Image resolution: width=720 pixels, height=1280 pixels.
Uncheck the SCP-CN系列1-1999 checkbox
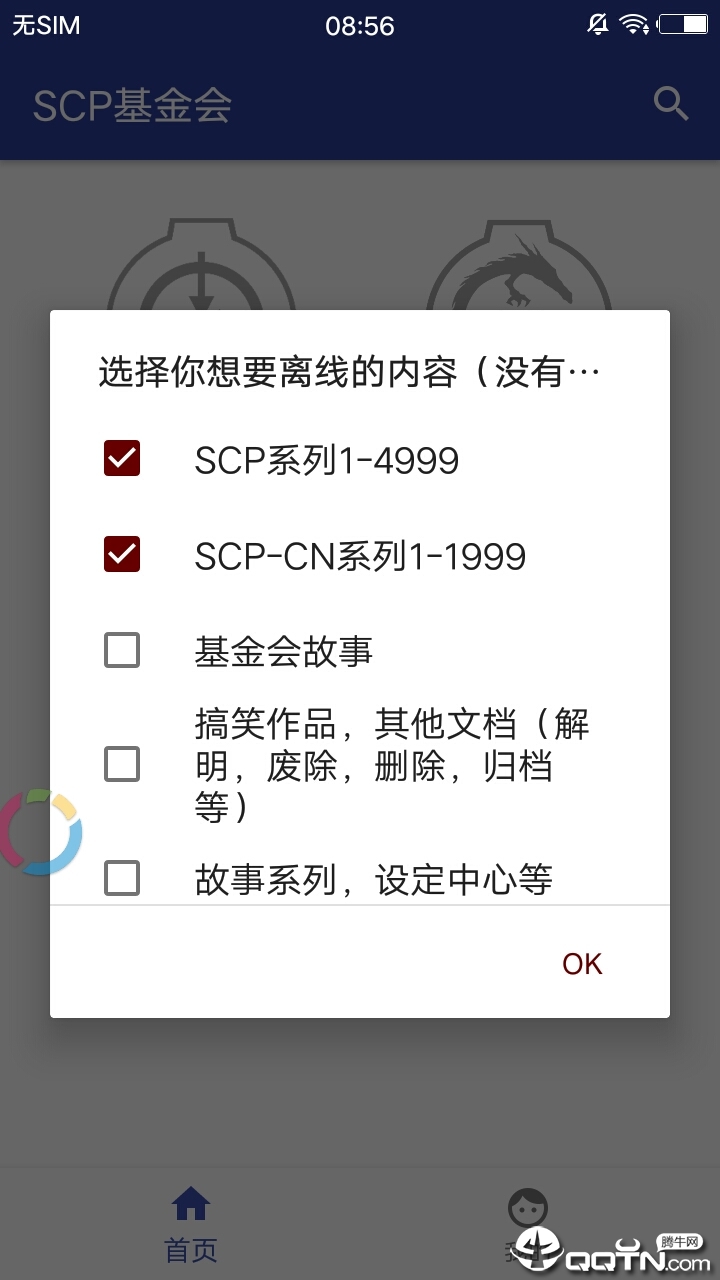[x=121, y=555]
